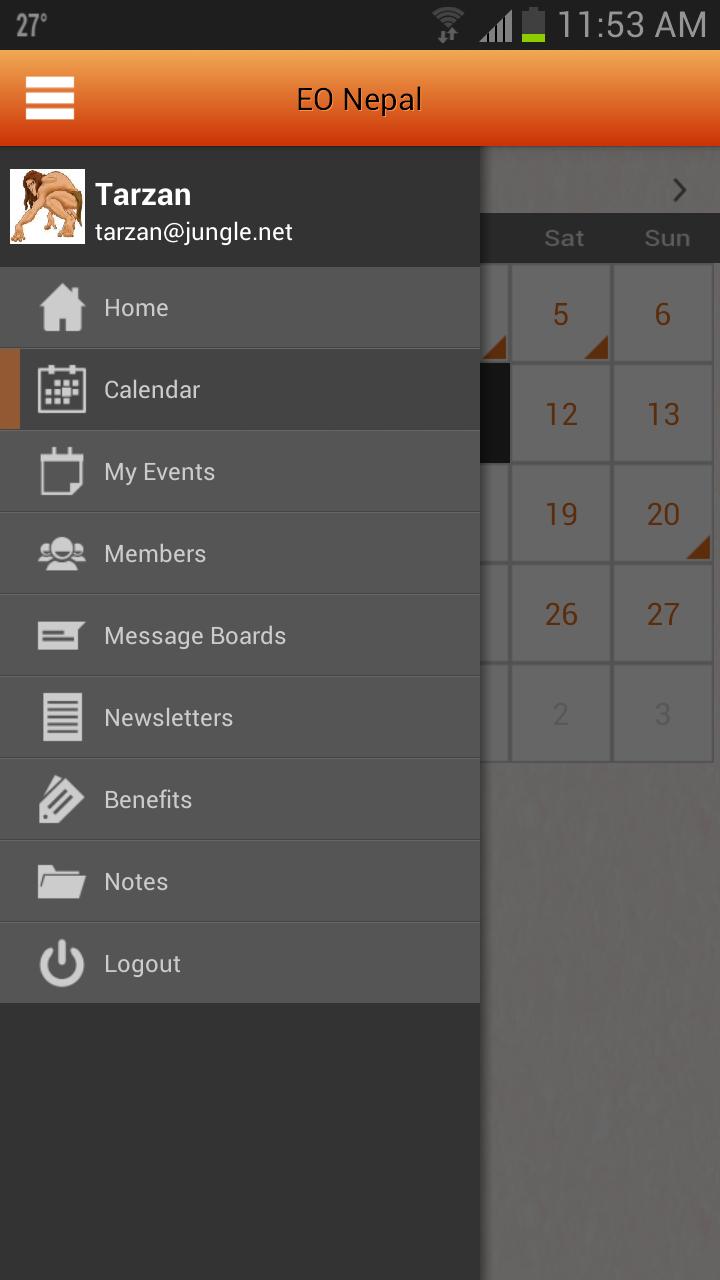Image resolution: width=720 pixels, height=1280 pixels.
Task: Go to the Home screen
Action: [240, 308]
